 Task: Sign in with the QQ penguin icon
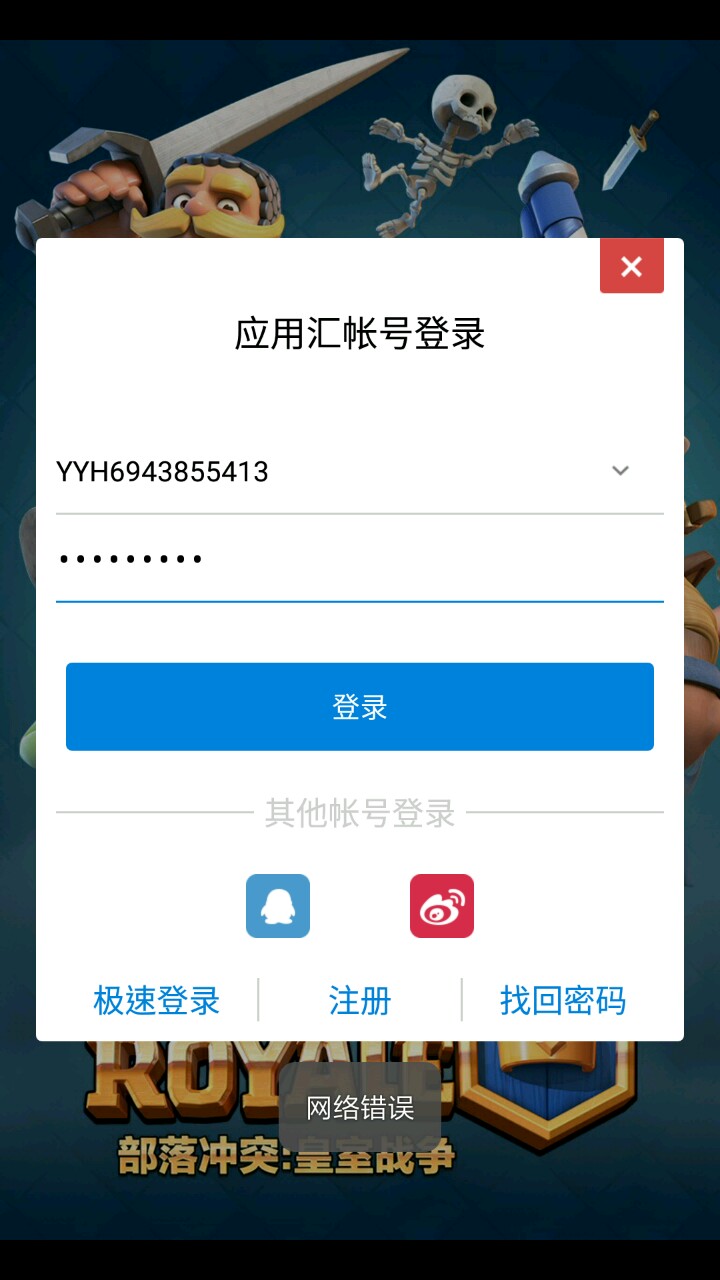click(x=278, y=906)
